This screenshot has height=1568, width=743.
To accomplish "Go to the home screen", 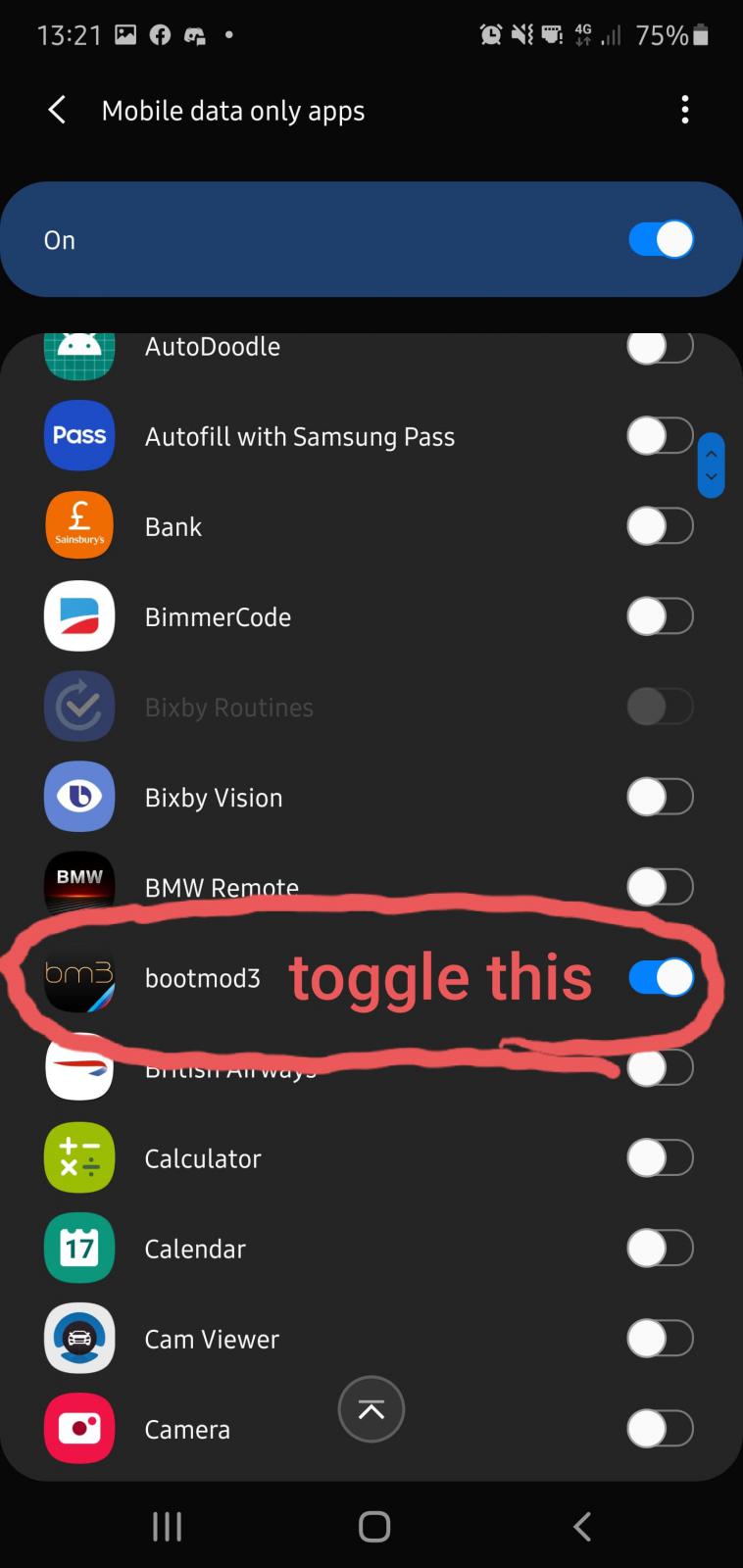I will coord(373,1526).
